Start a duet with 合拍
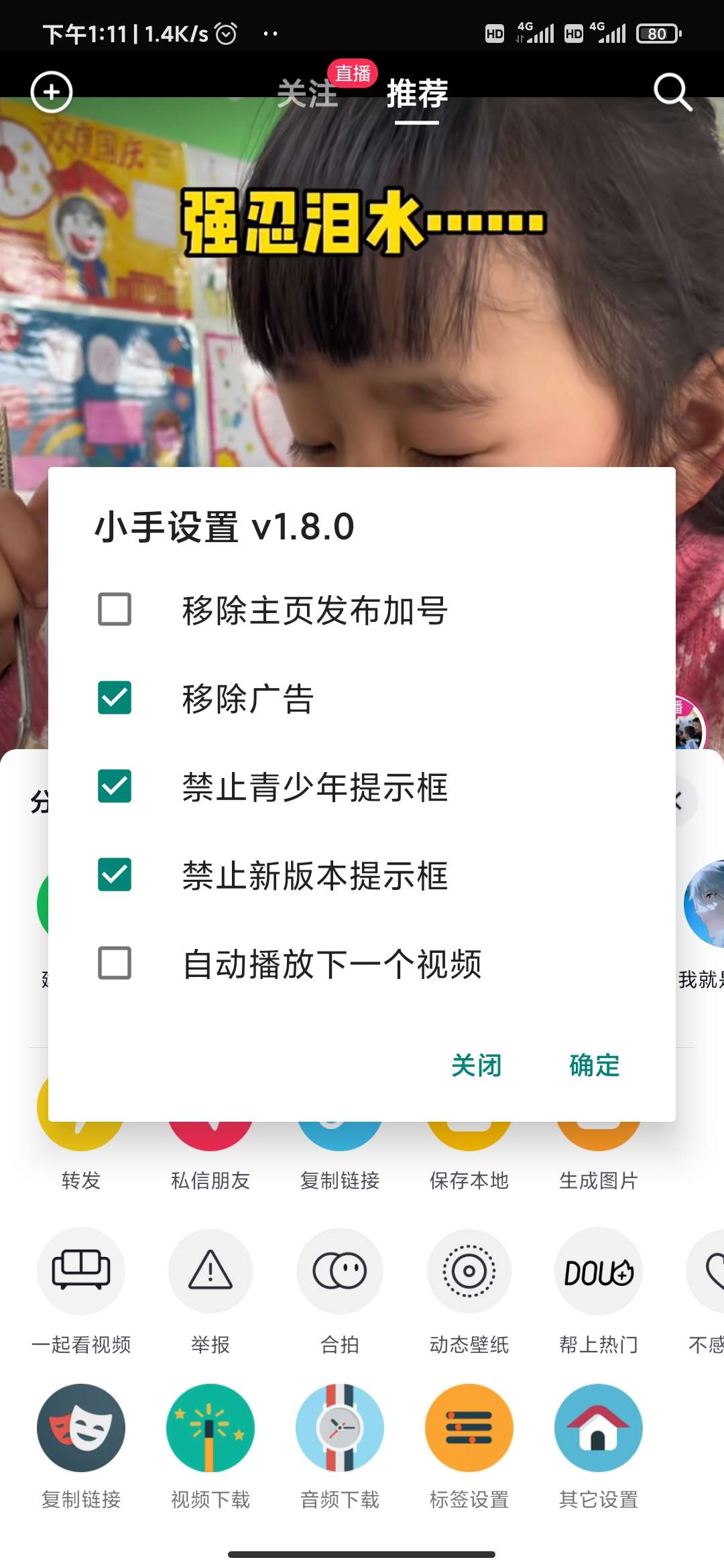This screenshot has width=724, height=1568. click(340, 1271)
